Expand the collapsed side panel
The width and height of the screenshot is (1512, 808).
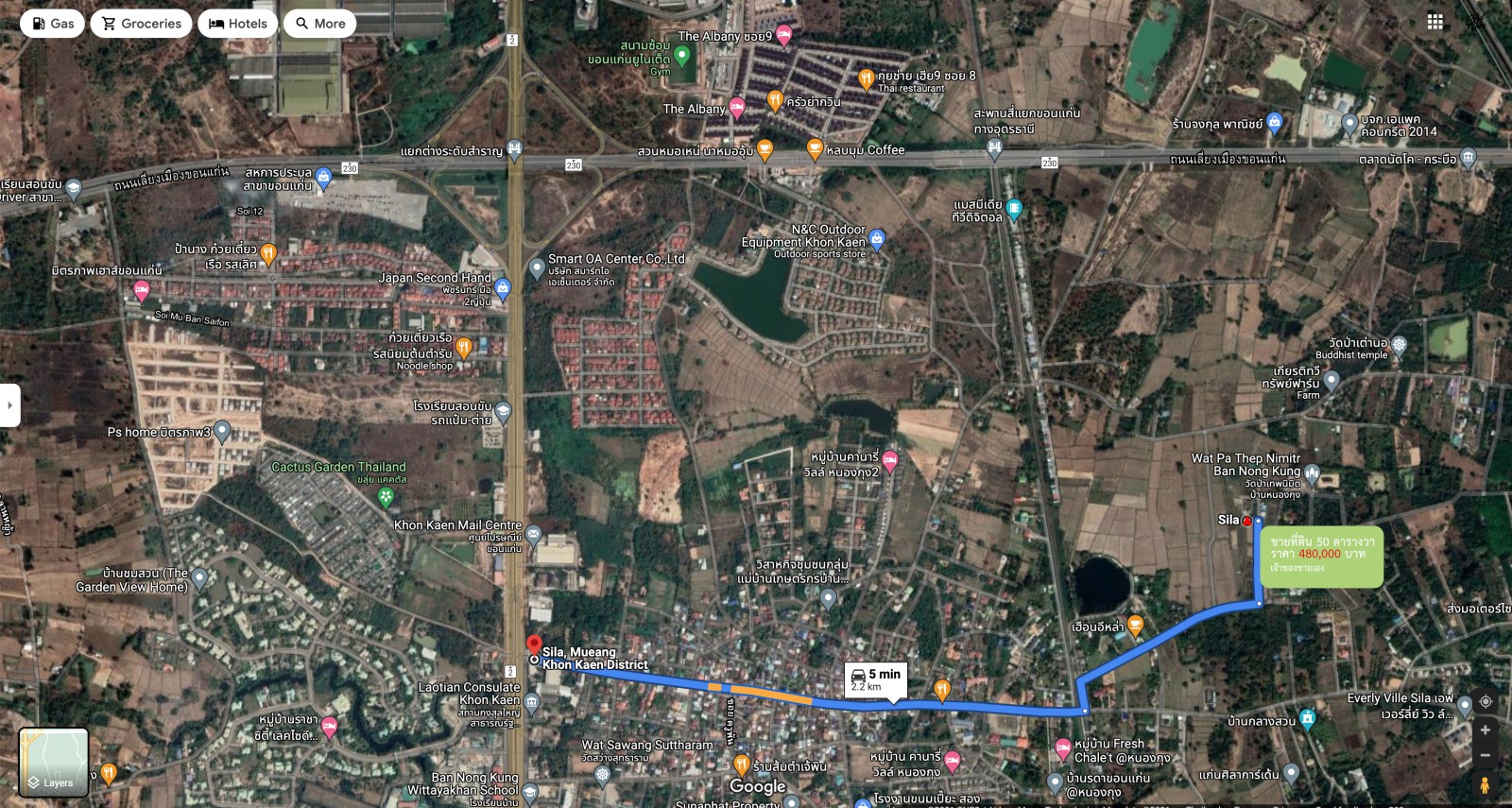pyautogui.click(x=9, y=405)
